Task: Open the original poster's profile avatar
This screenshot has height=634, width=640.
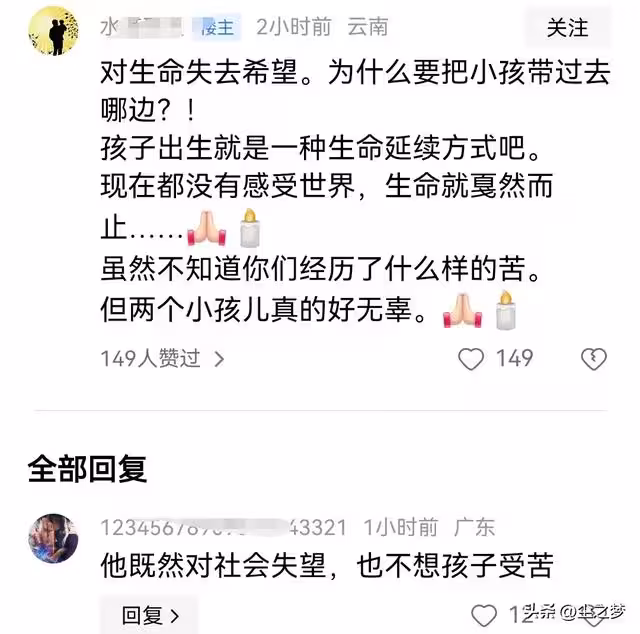Action: pos(53,31)
